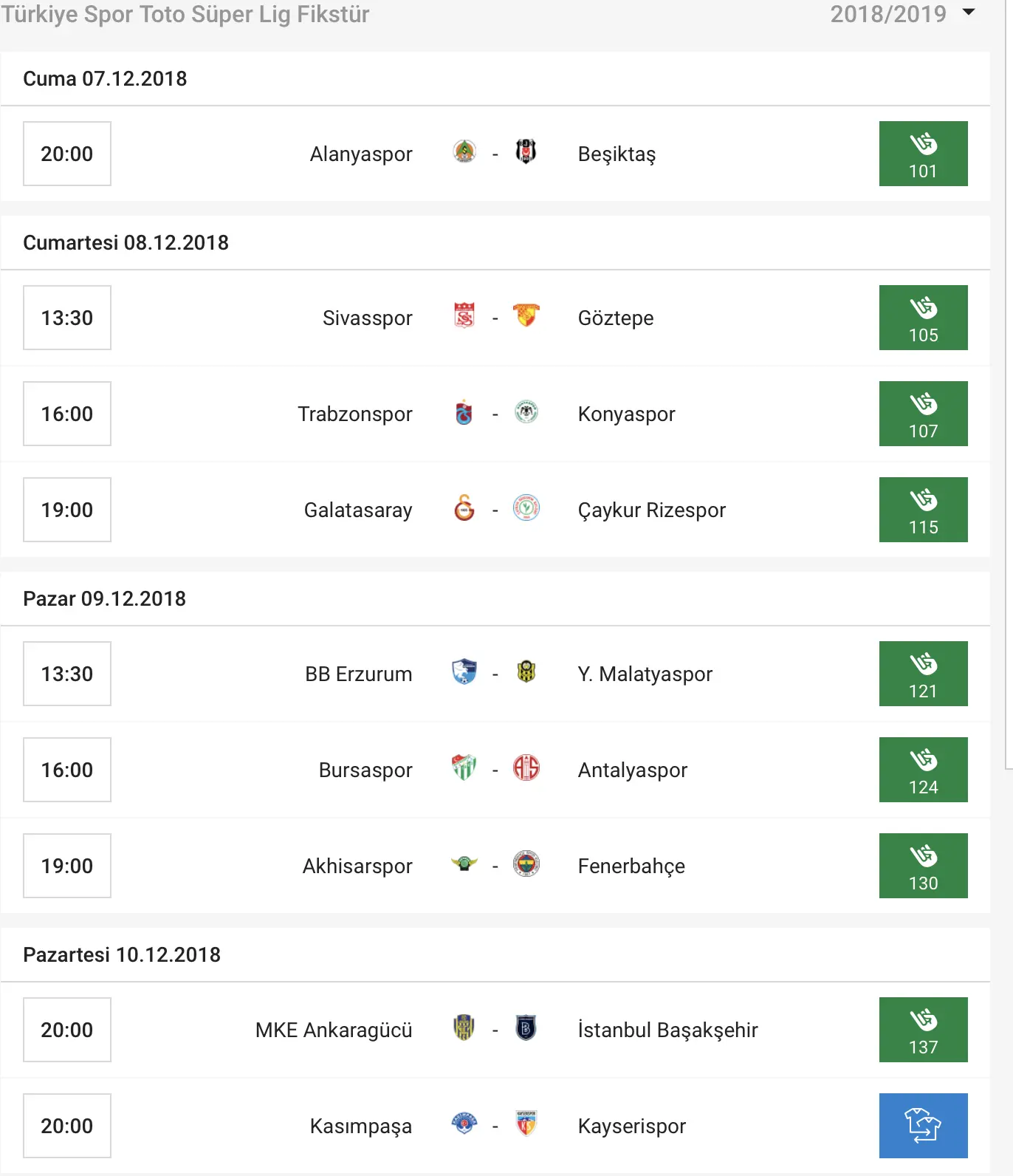
Task: View the MKE Ankaragücü - İstanbul Başakşehir match
Action: pyautogui.click(x=495, y=1030)
